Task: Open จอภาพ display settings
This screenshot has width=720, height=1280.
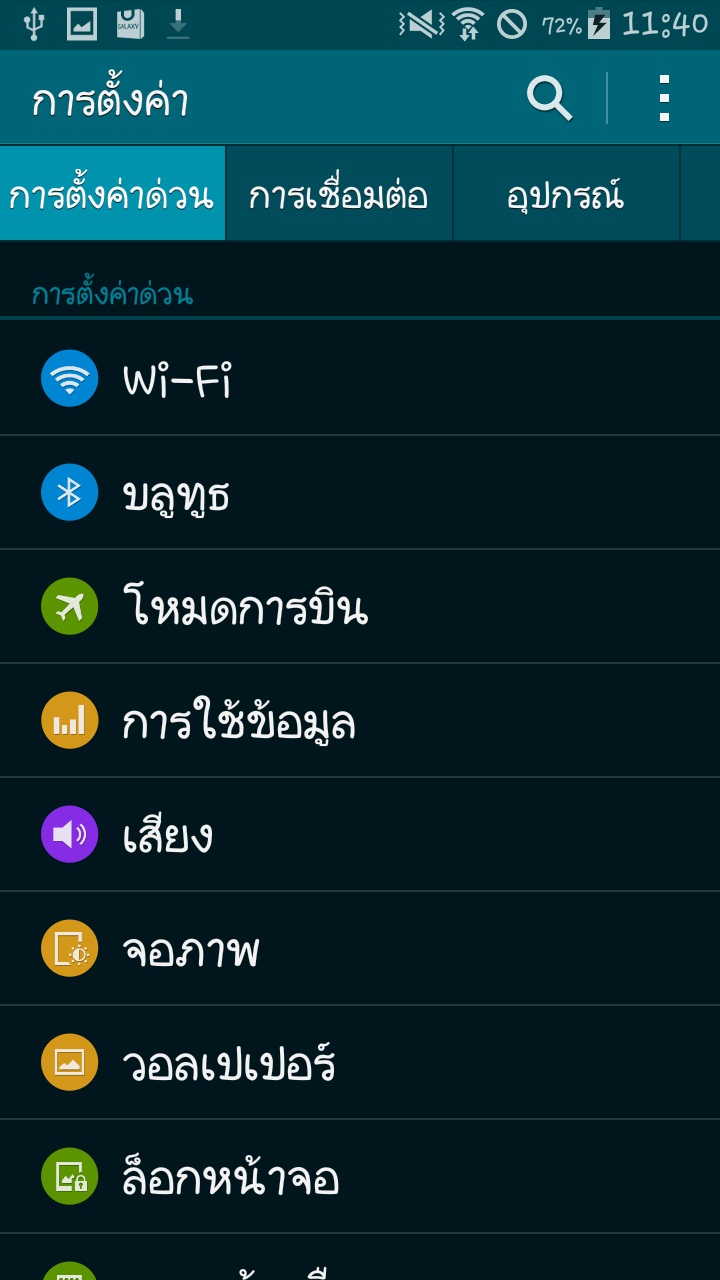Action: point(360,948)
